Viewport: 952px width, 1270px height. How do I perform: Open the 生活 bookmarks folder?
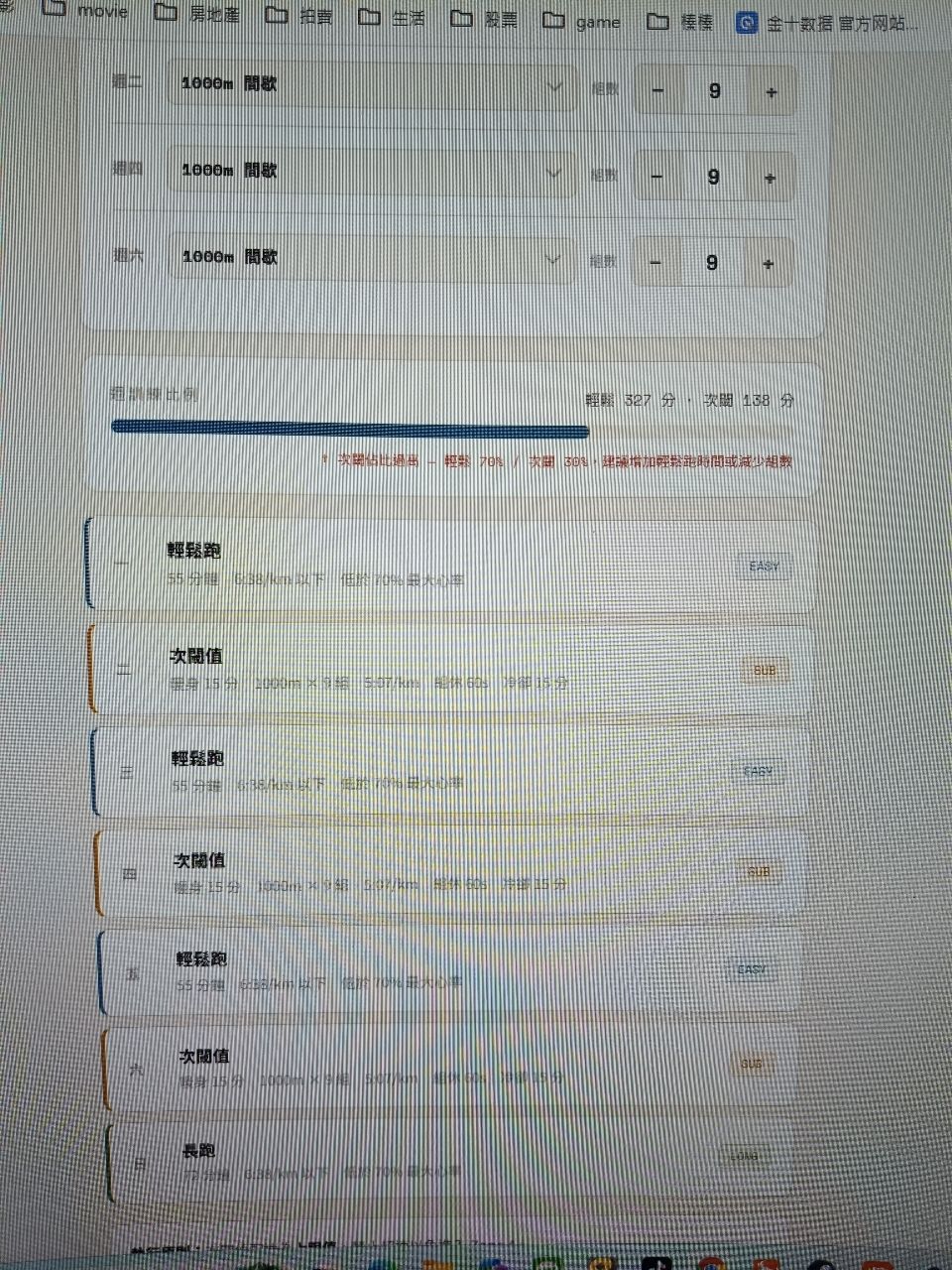point(392,19)
